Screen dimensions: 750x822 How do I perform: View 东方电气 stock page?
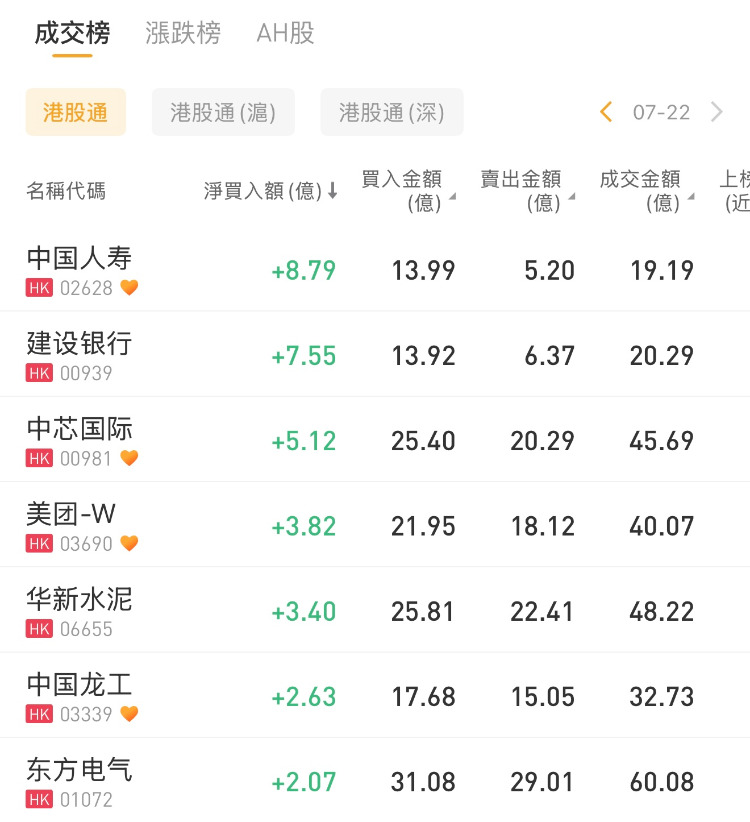[80, 781]
